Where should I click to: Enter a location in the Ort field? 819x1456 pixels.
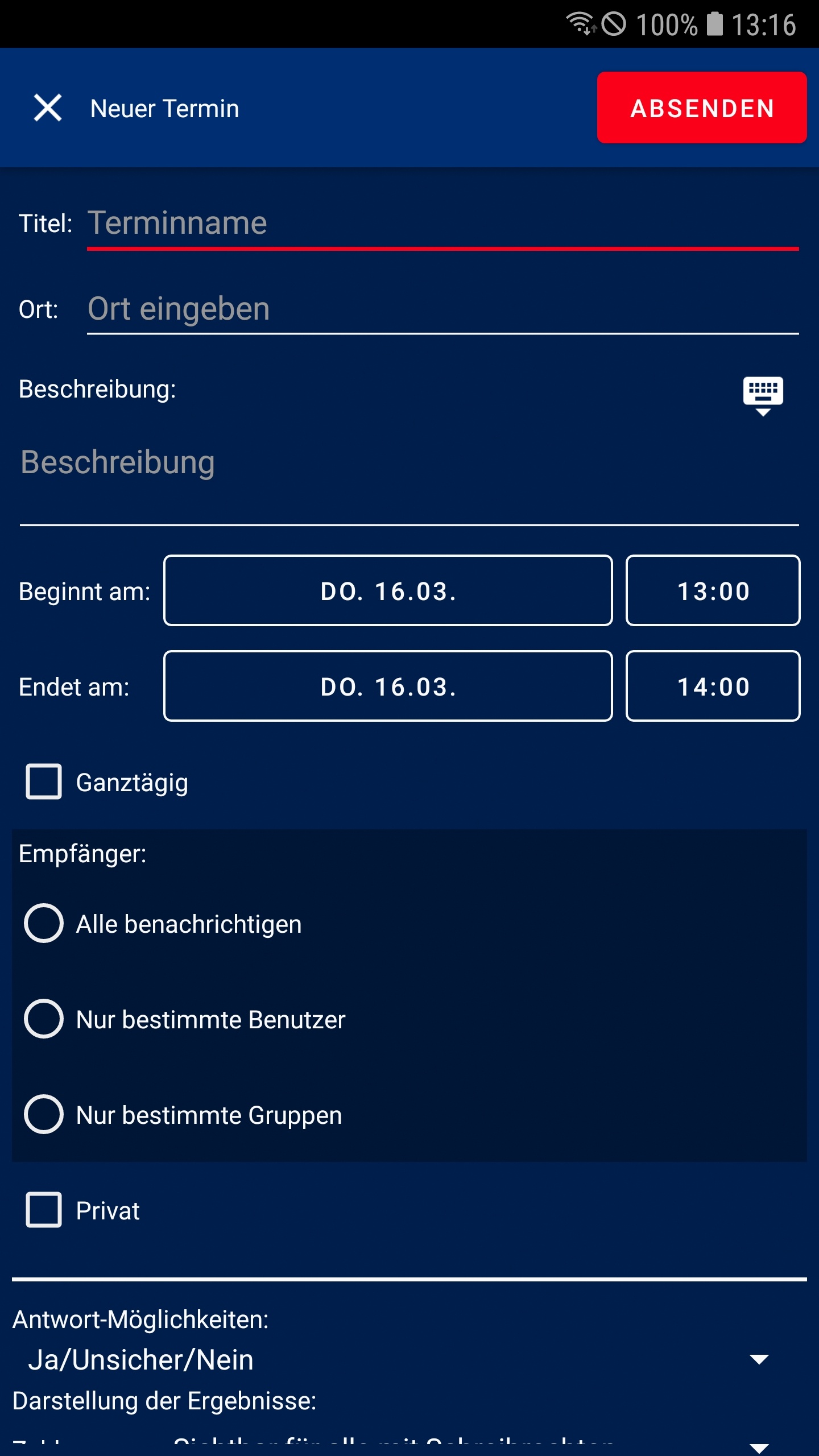(x=442, y=310)
